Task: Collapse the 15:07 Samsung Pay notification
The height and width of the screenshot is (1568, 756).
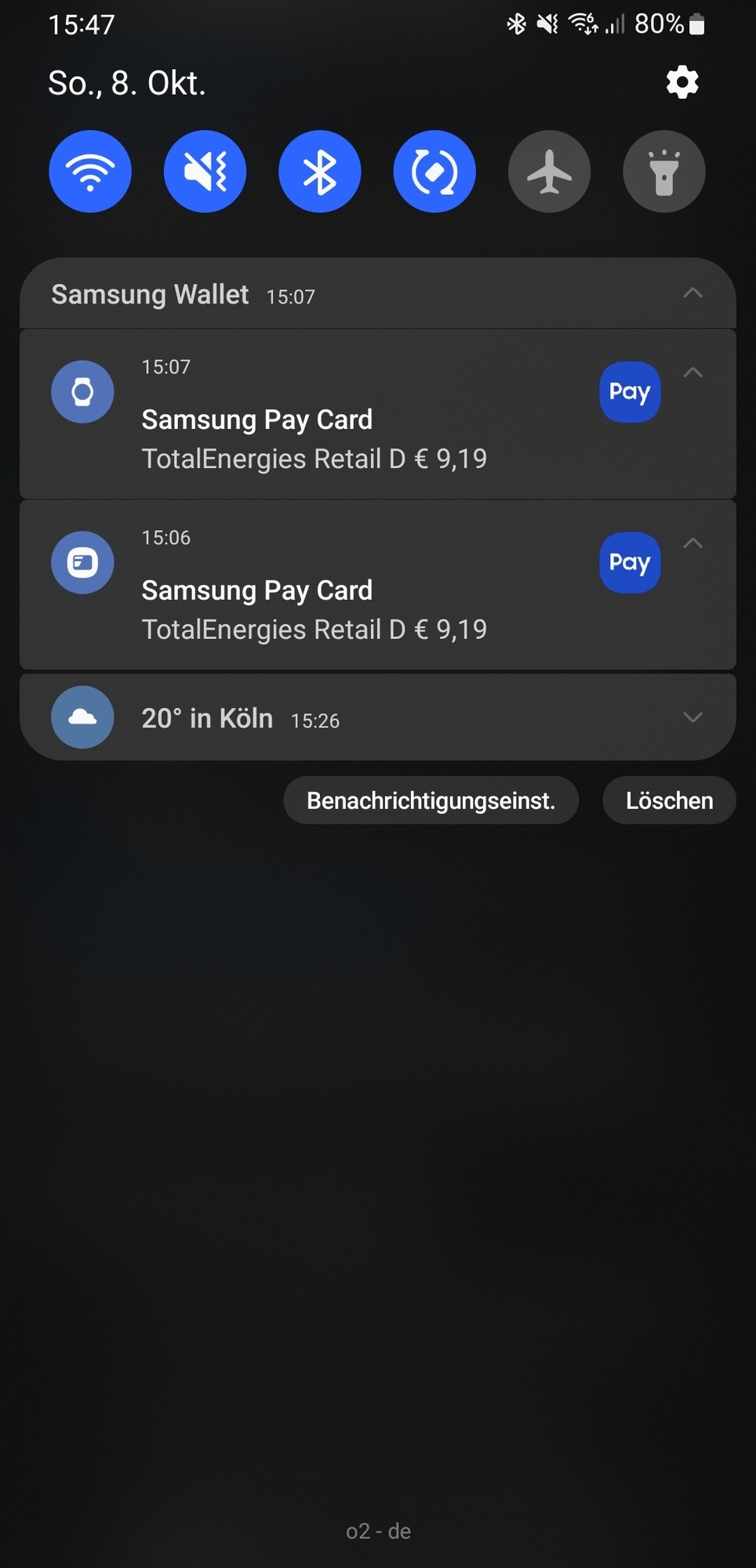Action: [x=692, y=372]
